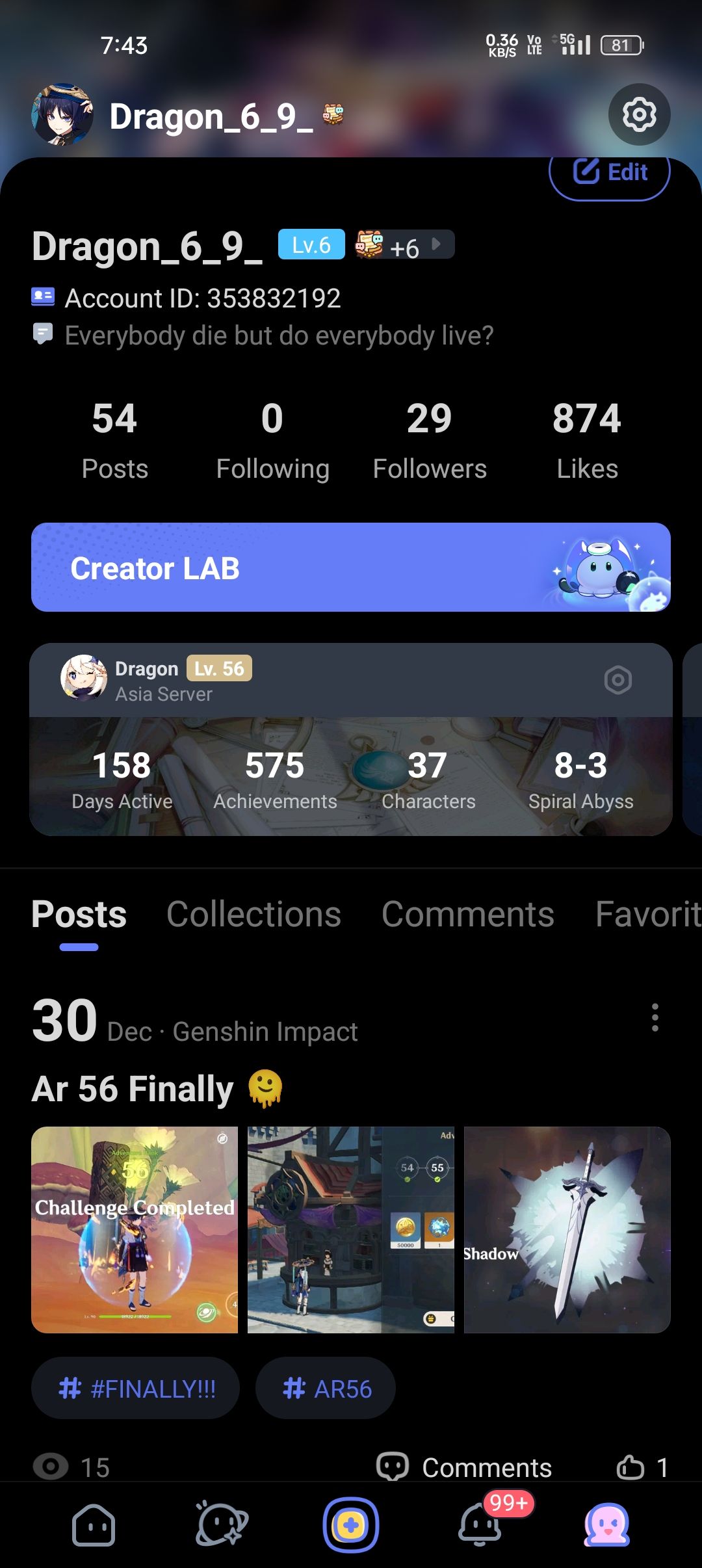Create a new post with plus button
The image size is (702, 1568).
(350, 1525)
